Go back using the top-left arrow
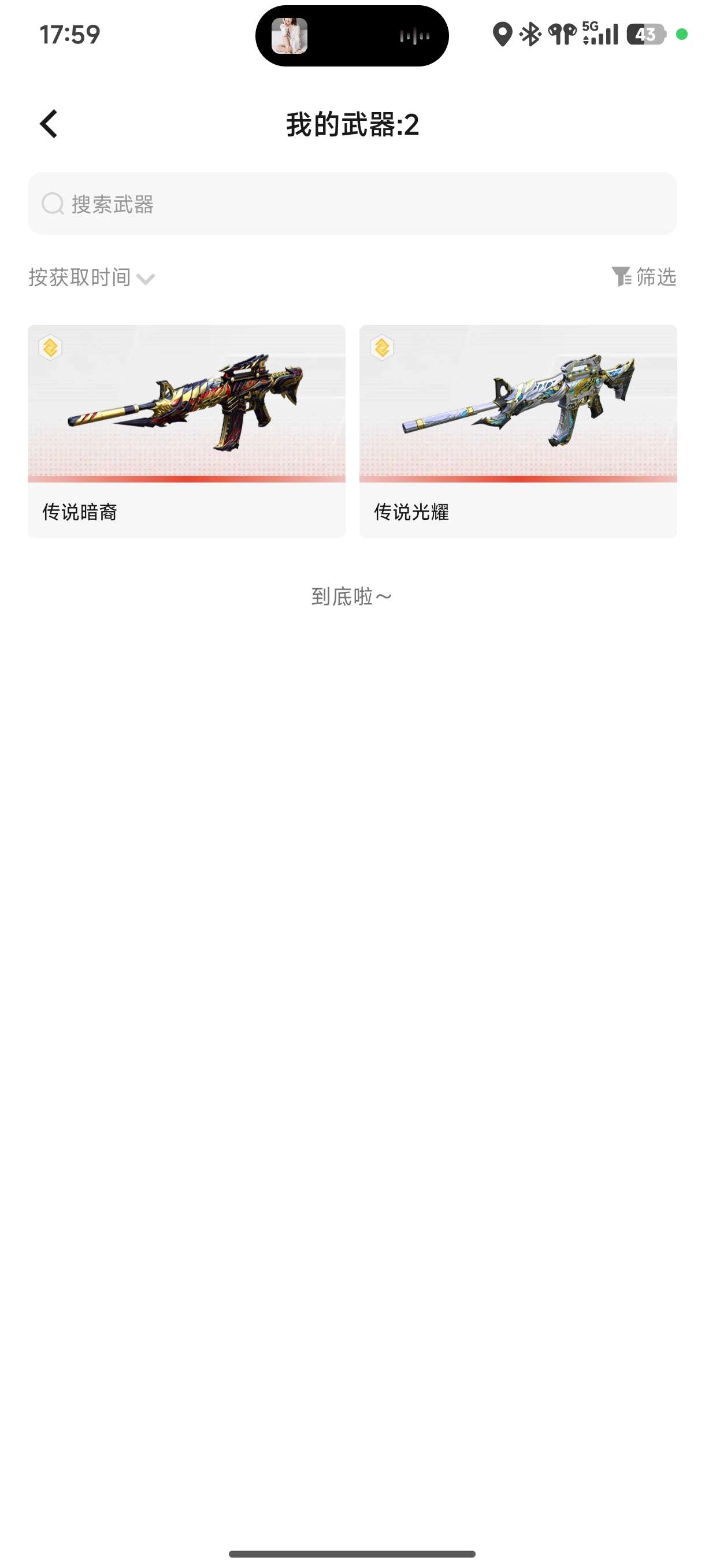705x1568 pixels. [49, 124]
